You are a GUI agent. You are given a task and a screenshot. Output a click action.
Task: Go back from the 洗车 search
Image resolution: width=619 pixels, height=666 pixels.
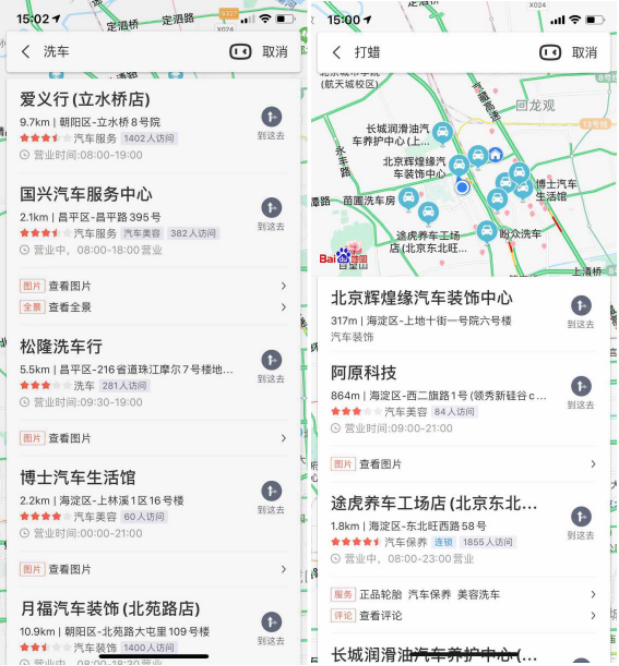click(25, 52)
